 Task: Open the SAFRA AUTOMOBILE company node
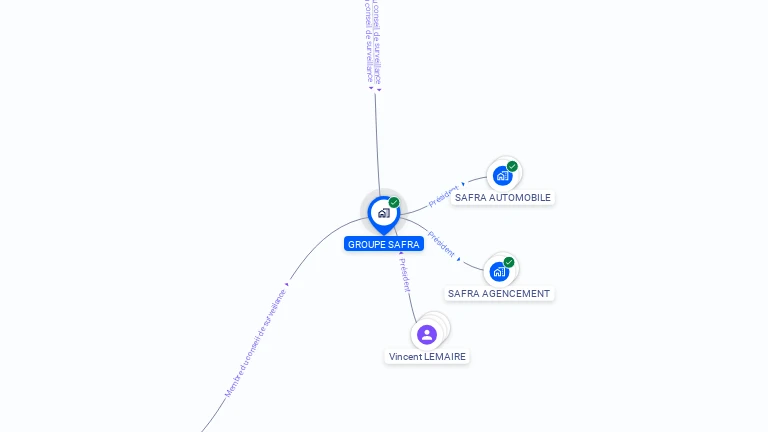502,176
